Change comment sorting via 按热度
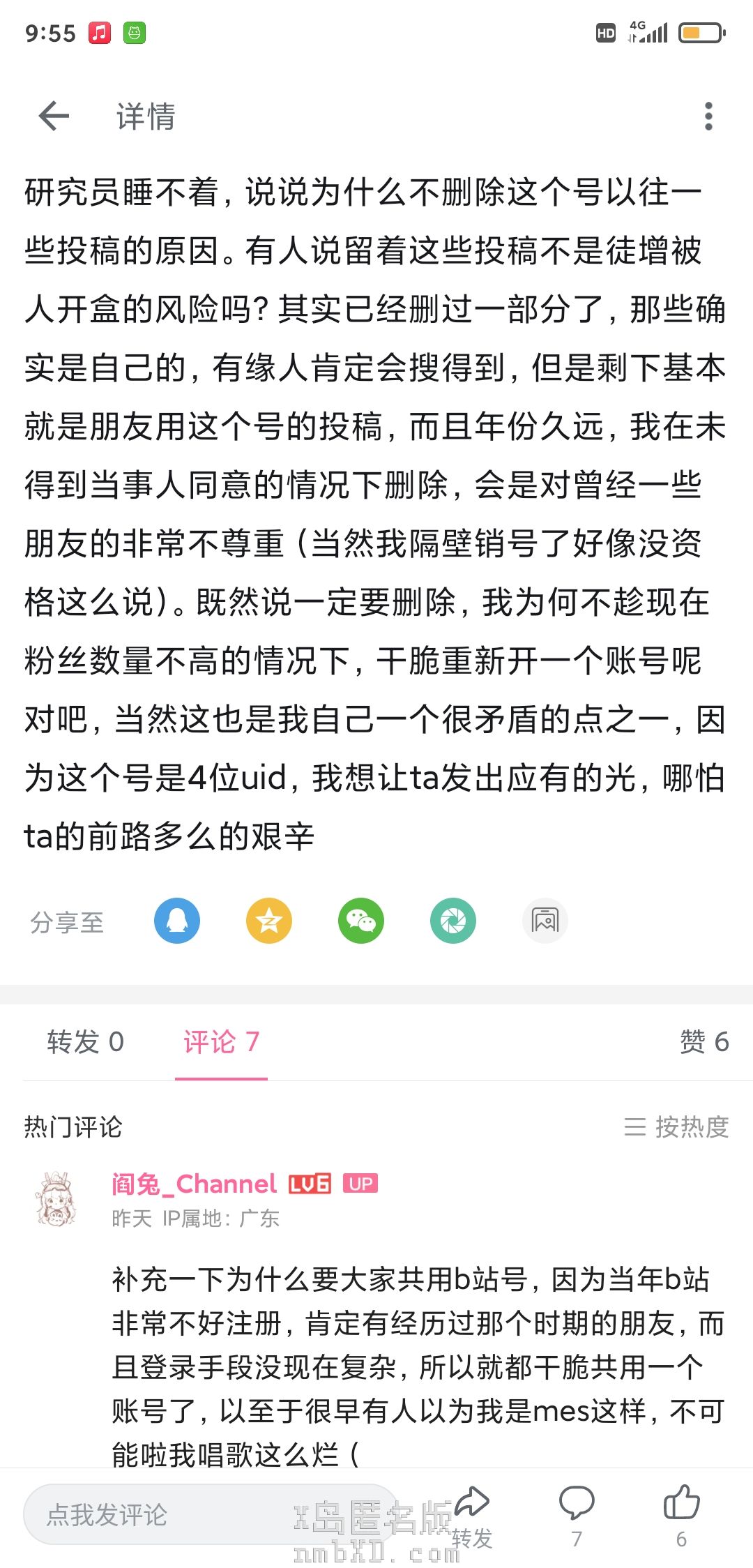 676,1127
